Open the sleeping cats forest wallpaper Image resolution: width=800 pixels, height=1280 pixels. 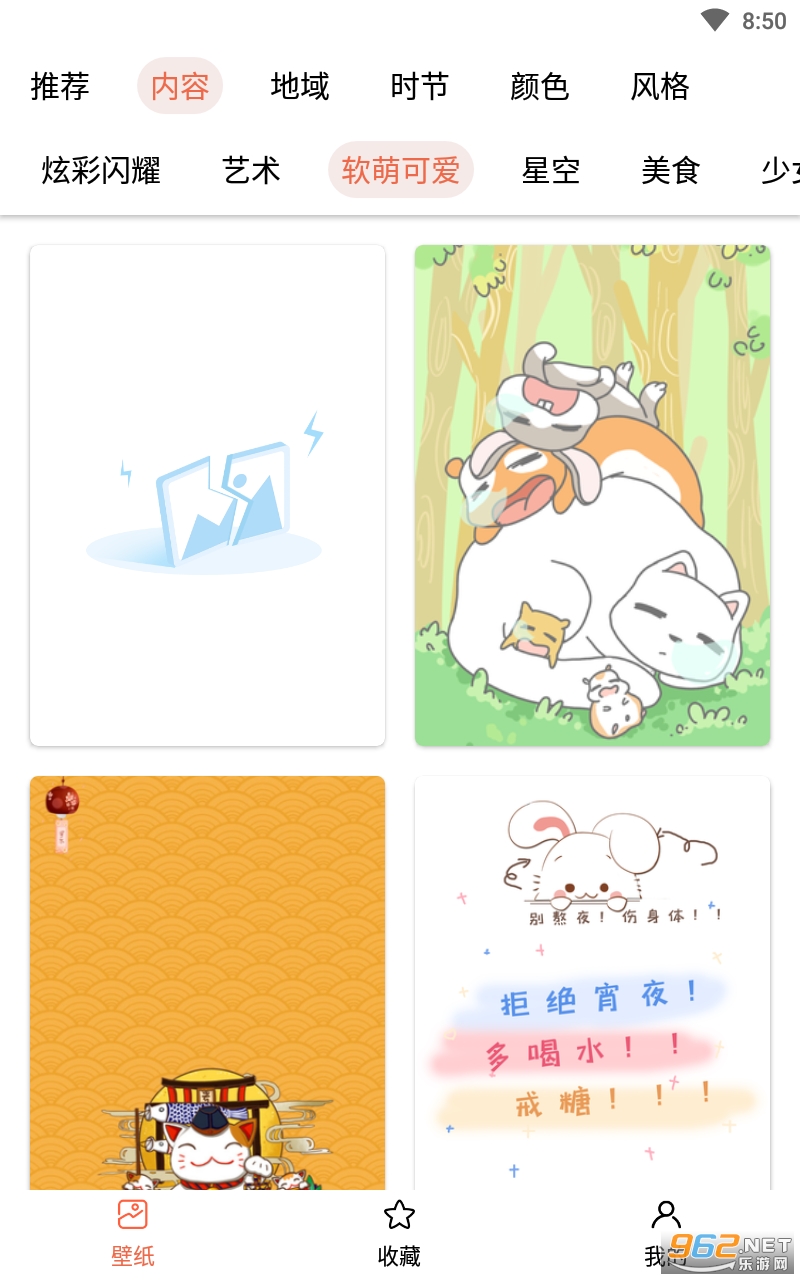(x=592, y=495)
